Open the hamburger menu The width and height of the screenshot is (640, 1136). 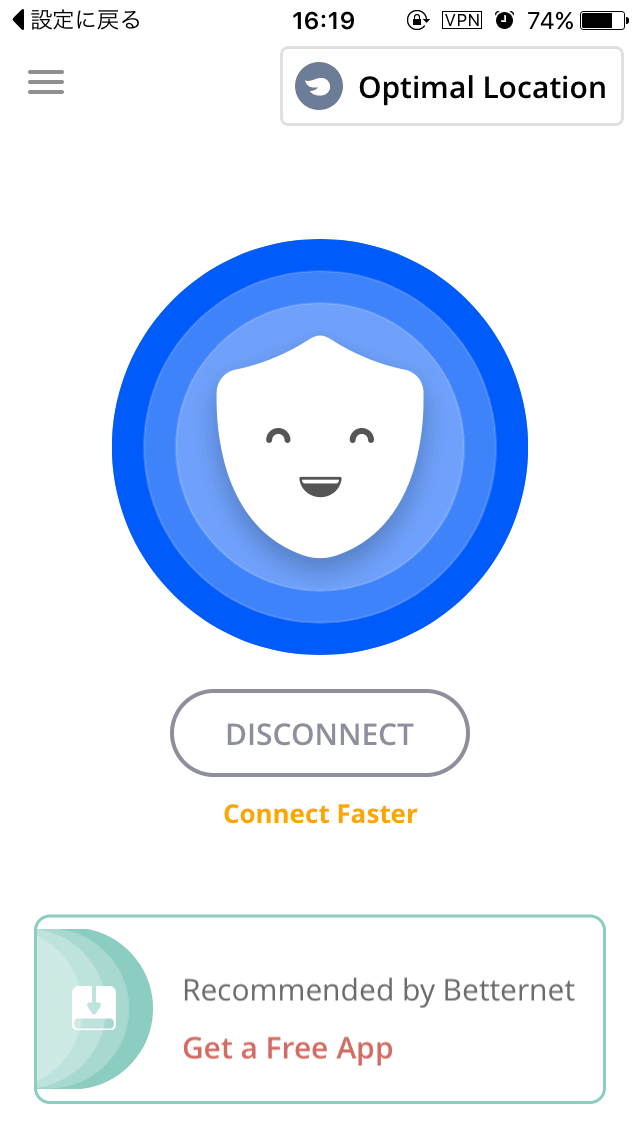[x=46, y=82]
